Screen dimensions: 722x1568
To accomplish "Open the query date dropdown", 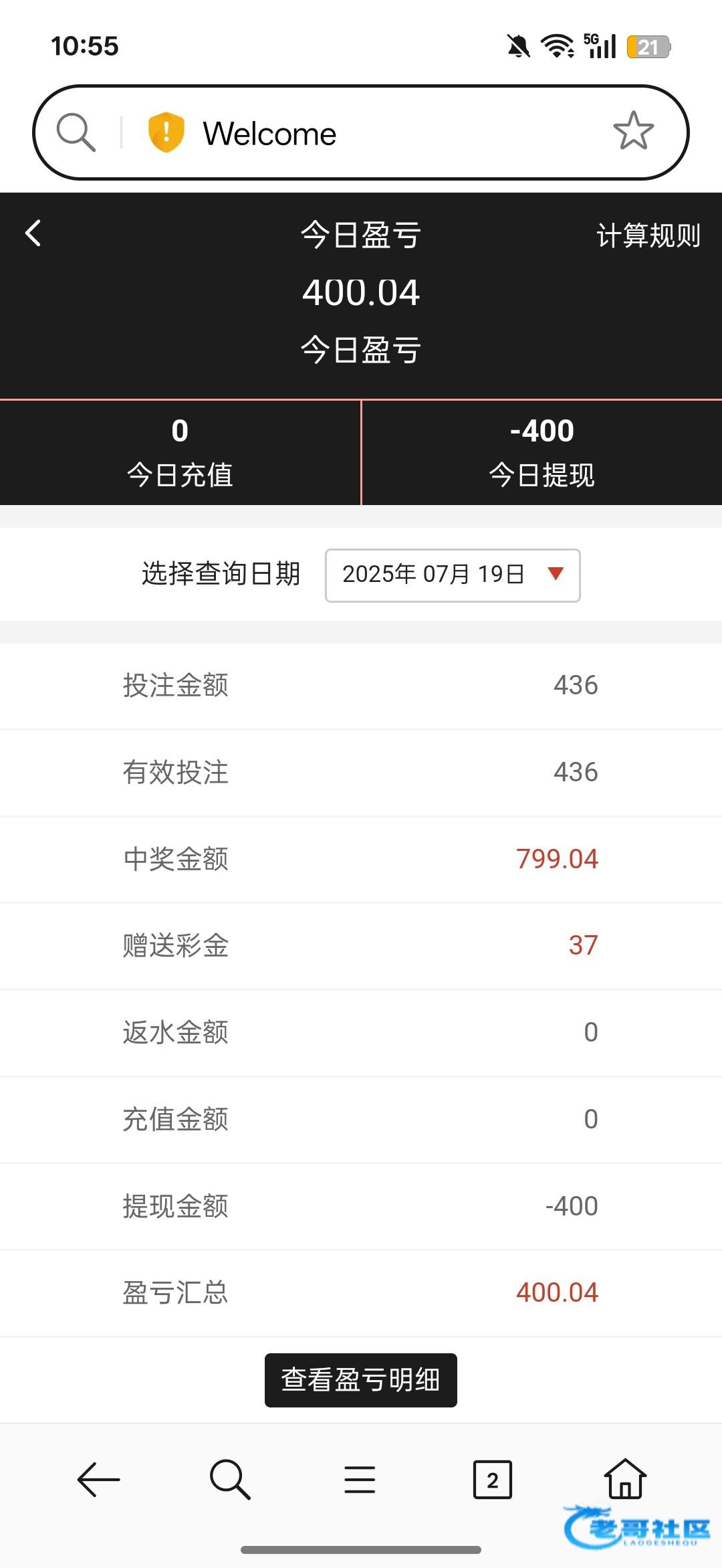I will coord(453,575).
